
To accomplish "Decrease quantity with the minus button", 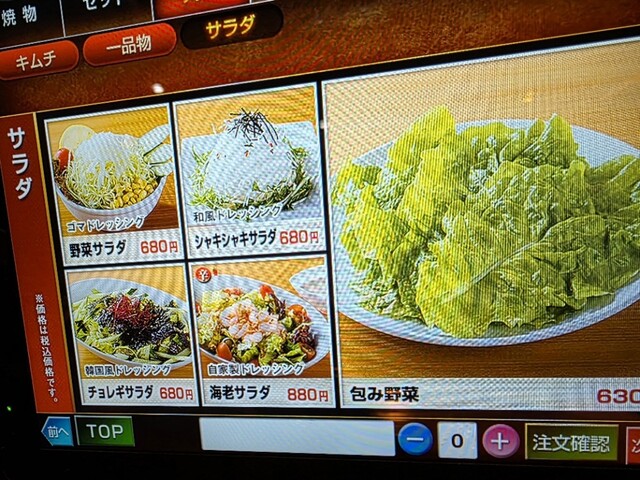I will [x=415, y=440].
